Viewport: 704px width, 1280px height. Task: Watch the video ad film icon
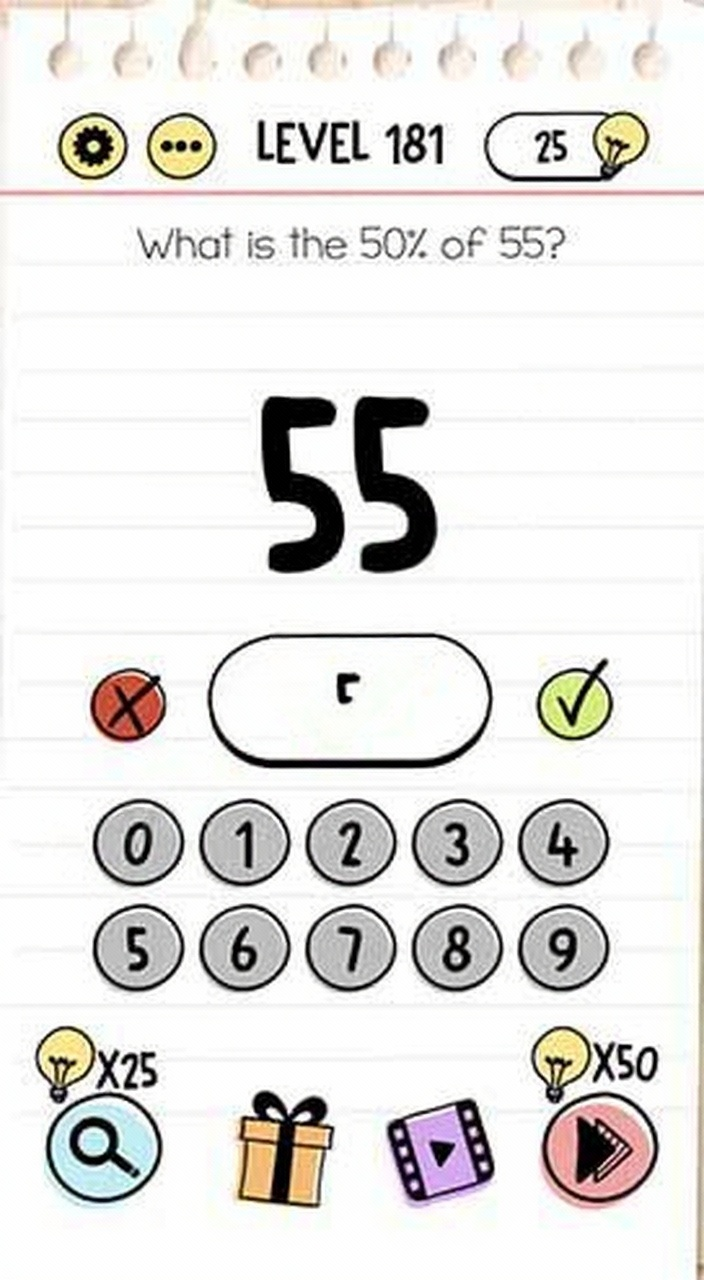[440, 1152]
